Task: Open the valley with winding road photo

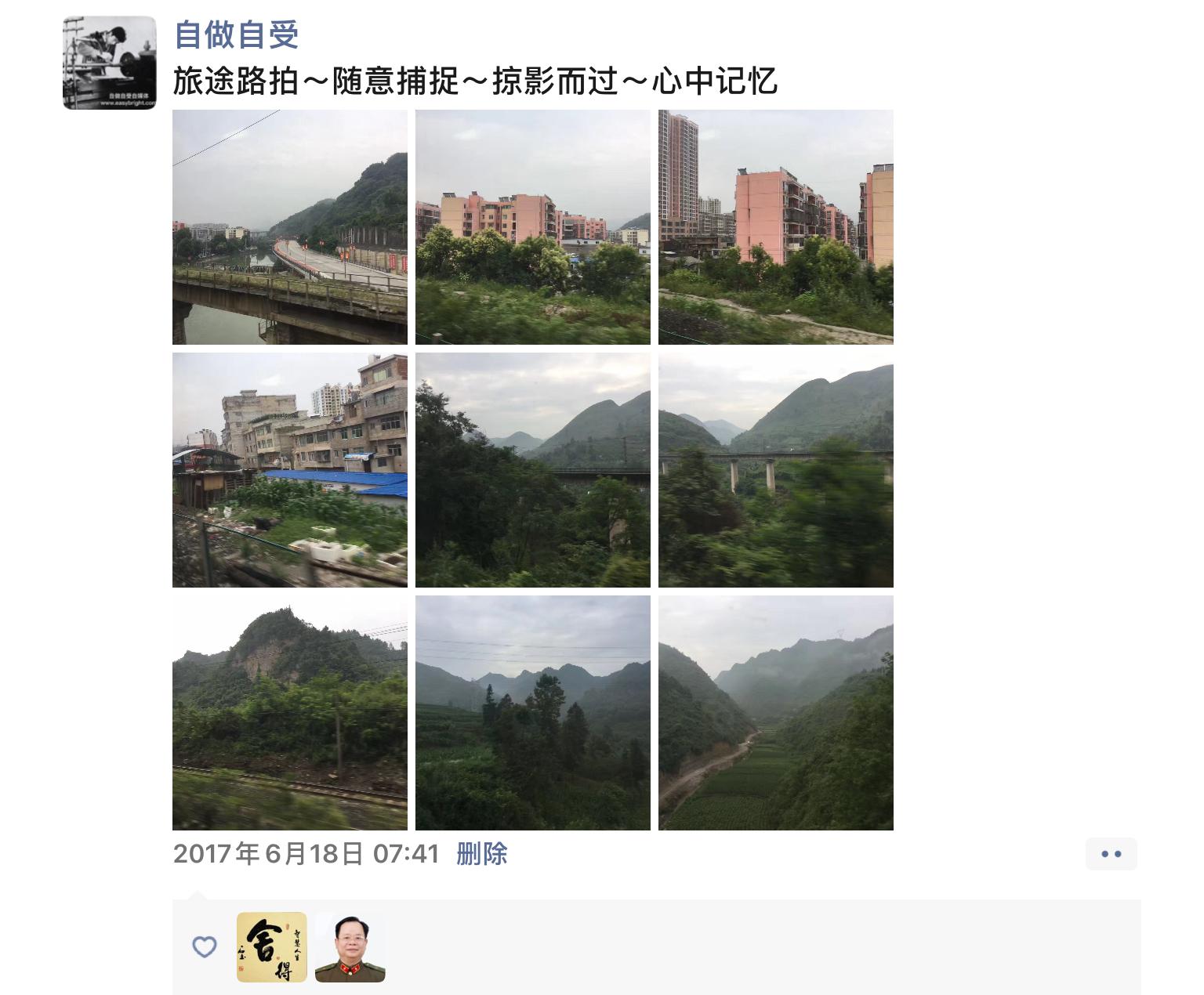Action: pos(776,713)
